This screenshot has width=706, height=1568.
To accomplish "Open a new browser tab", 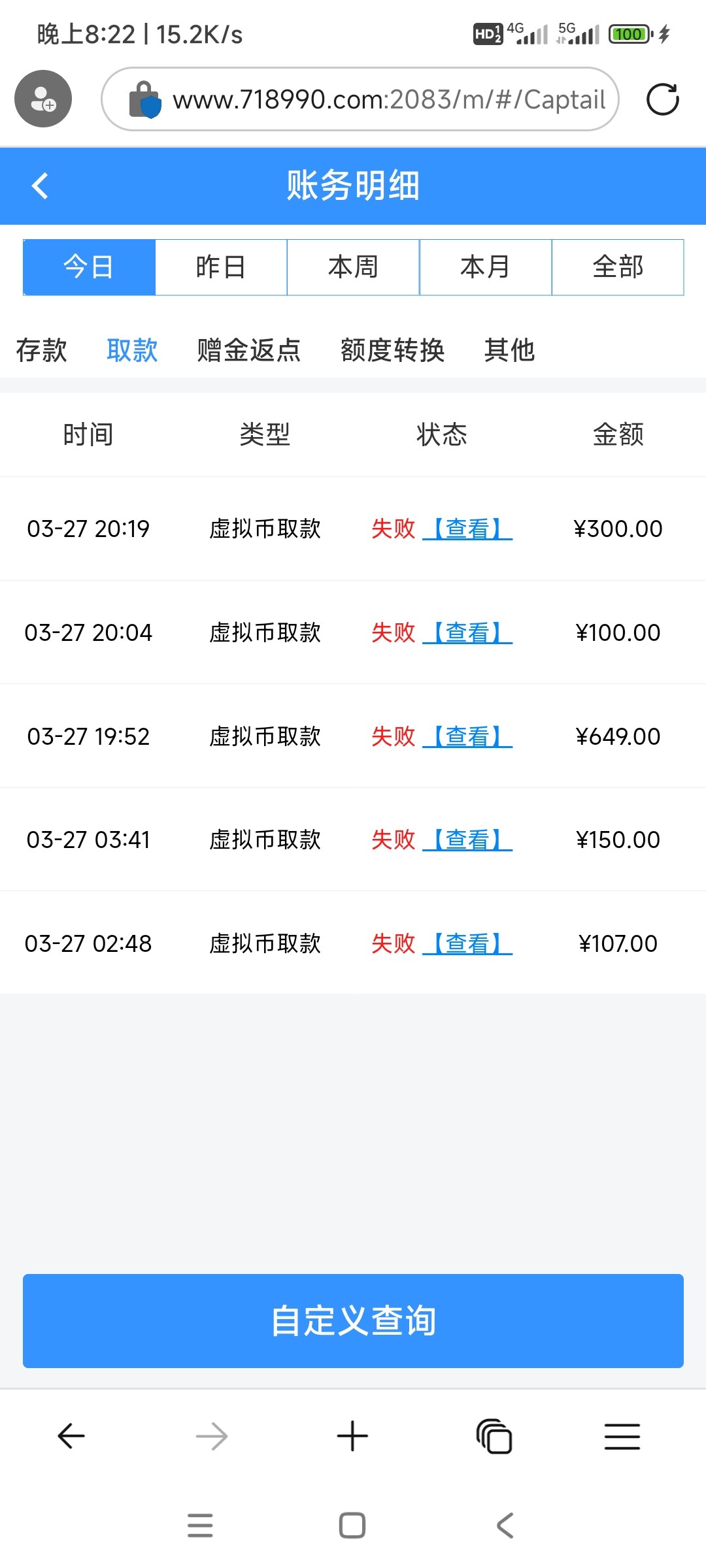I will [x=352, y=1436].
